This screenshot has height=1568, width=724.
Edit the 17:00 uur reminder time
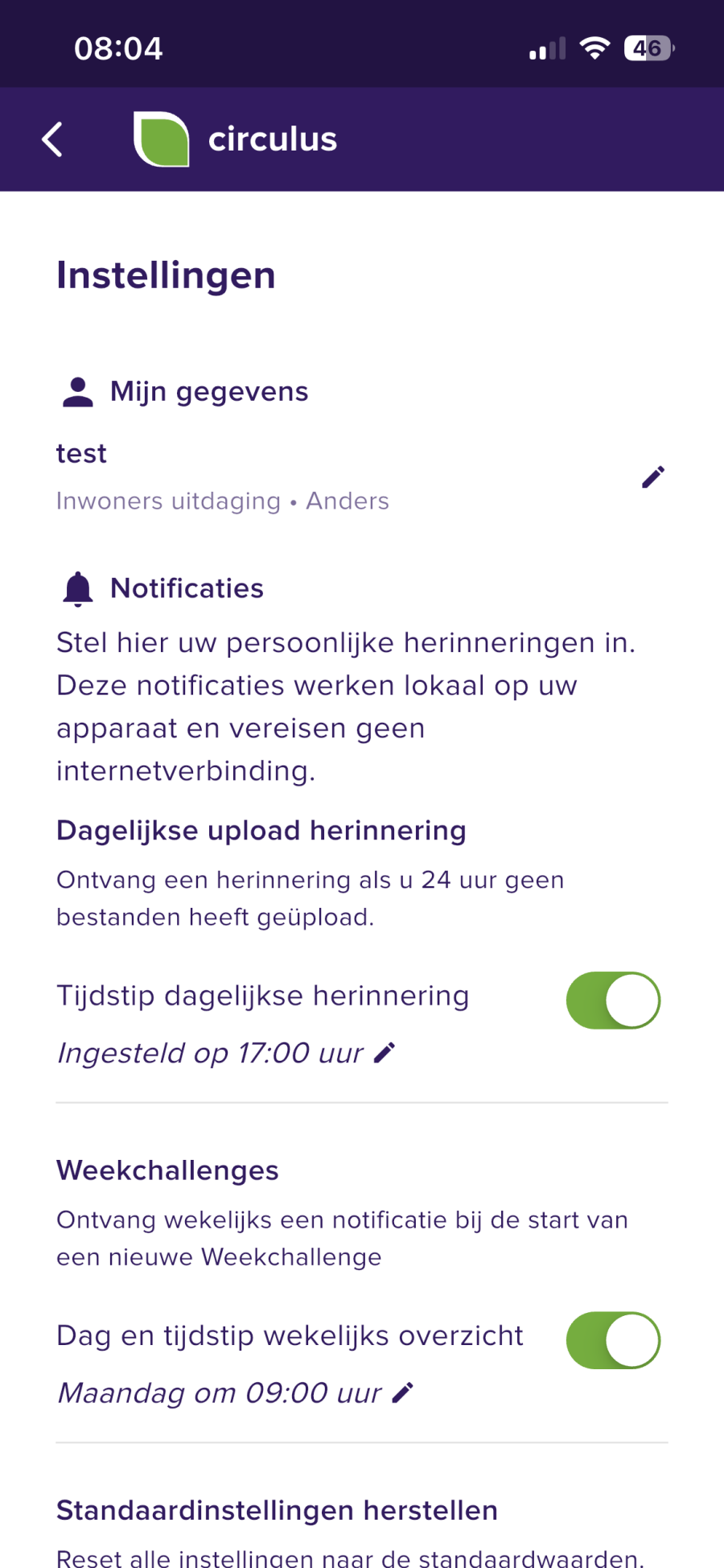(x=385, y=1052)
